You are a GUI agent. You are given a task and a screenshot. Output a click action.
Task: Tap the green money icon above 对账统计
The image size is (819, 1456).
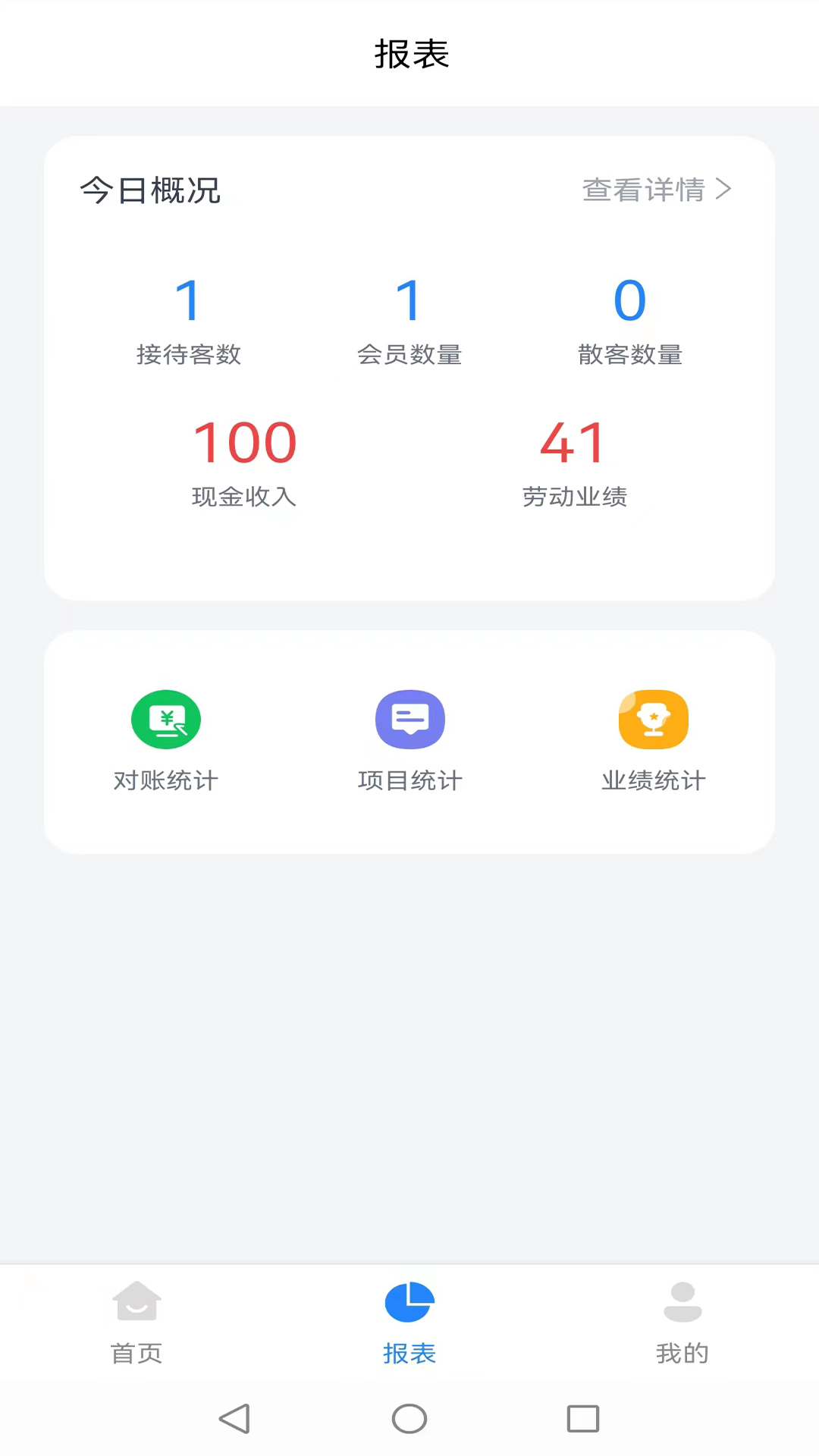pyautogui.click(x=165, y=719)
